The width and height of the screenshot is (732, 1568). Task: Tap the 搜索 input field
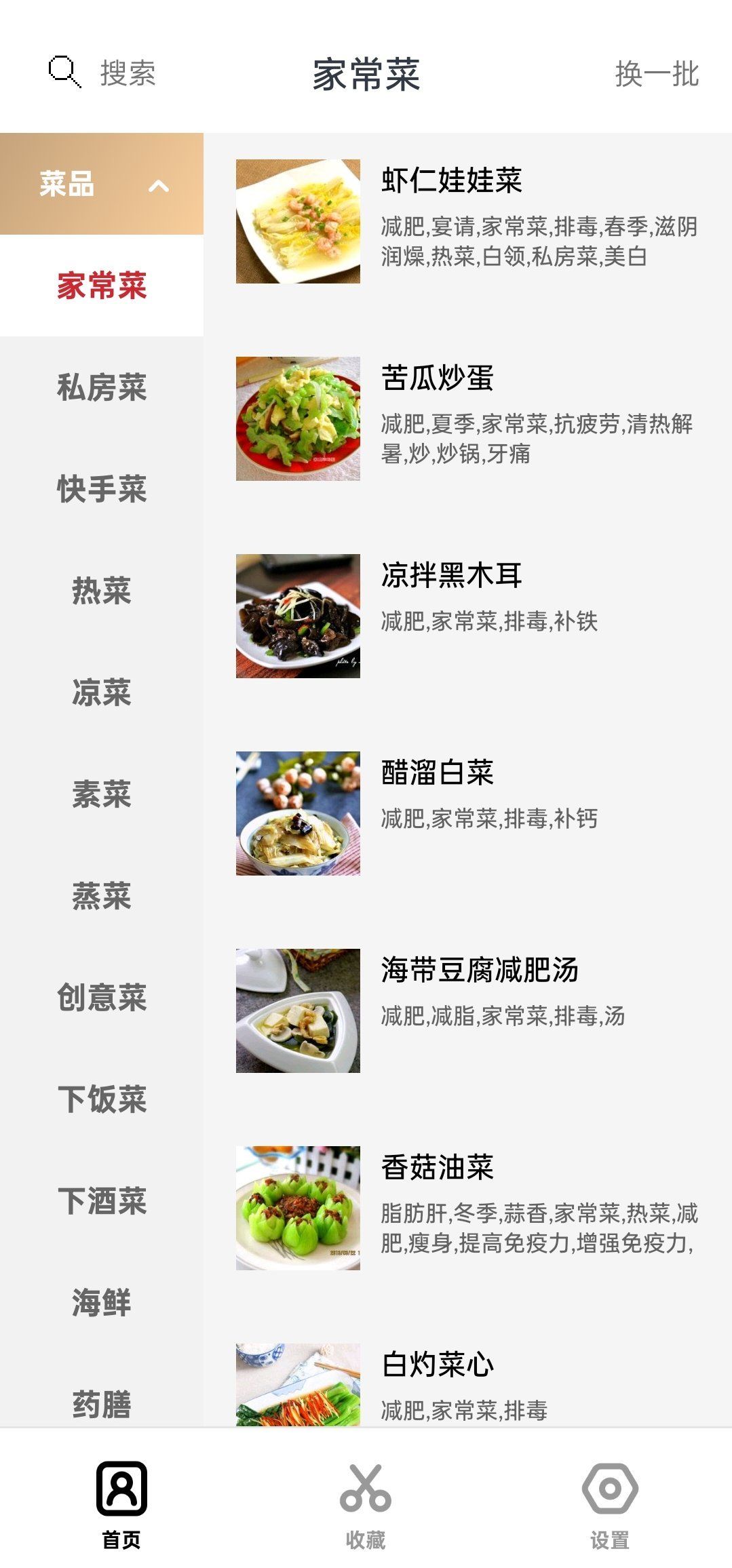coord(129,75)
